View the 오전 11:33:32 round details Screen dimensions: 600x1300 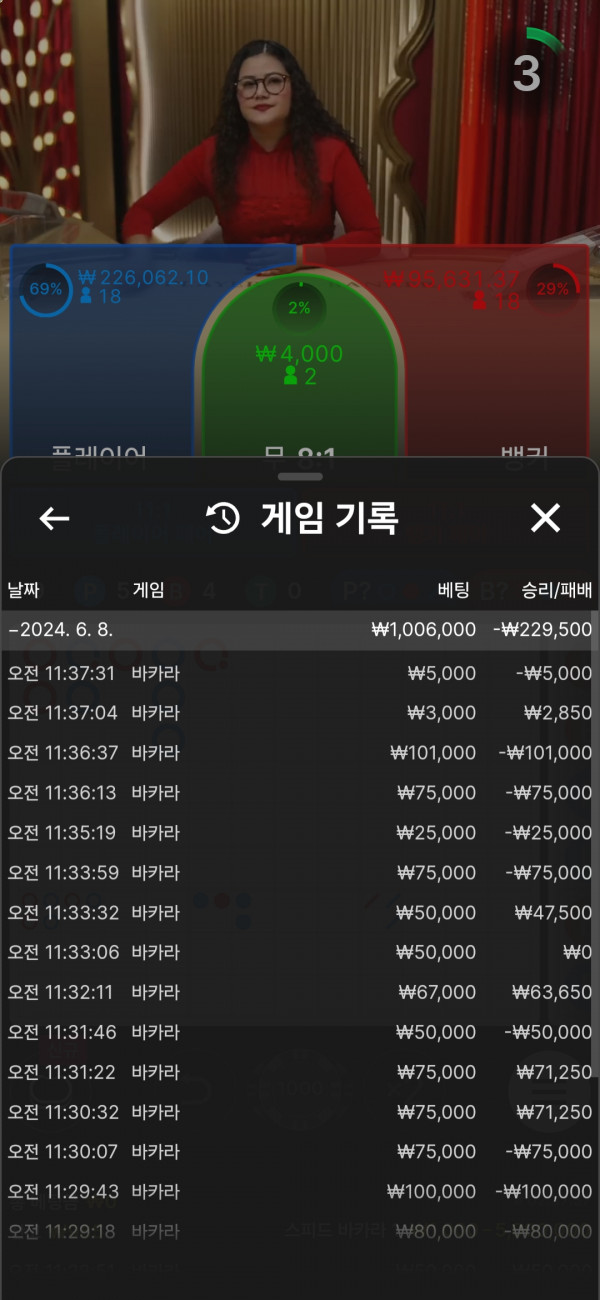pyautogui.click(x=300, y=913)
